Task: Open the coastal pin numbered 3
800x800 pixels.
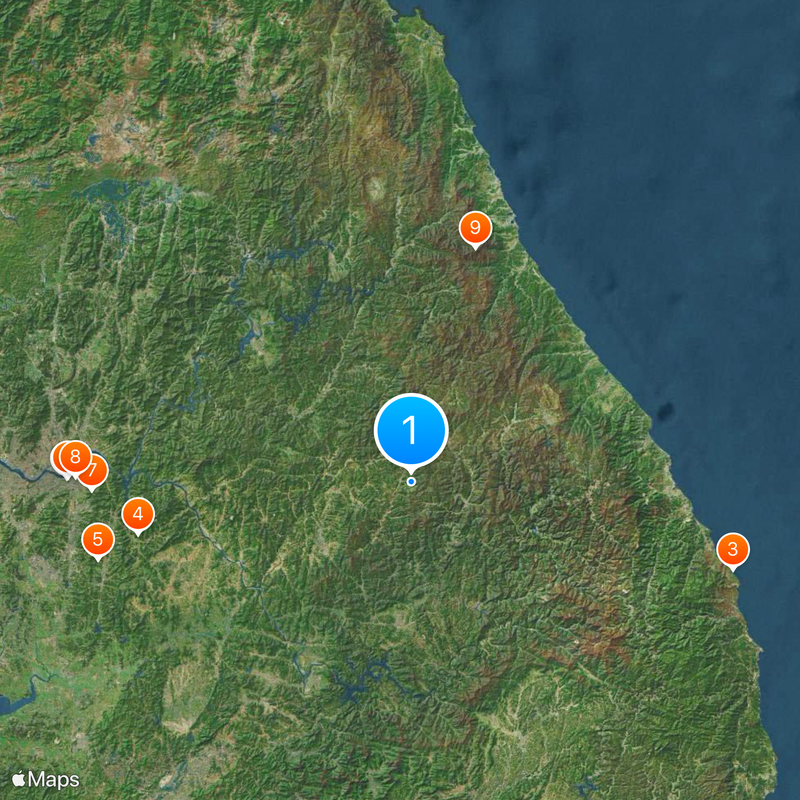Action: 733,548
